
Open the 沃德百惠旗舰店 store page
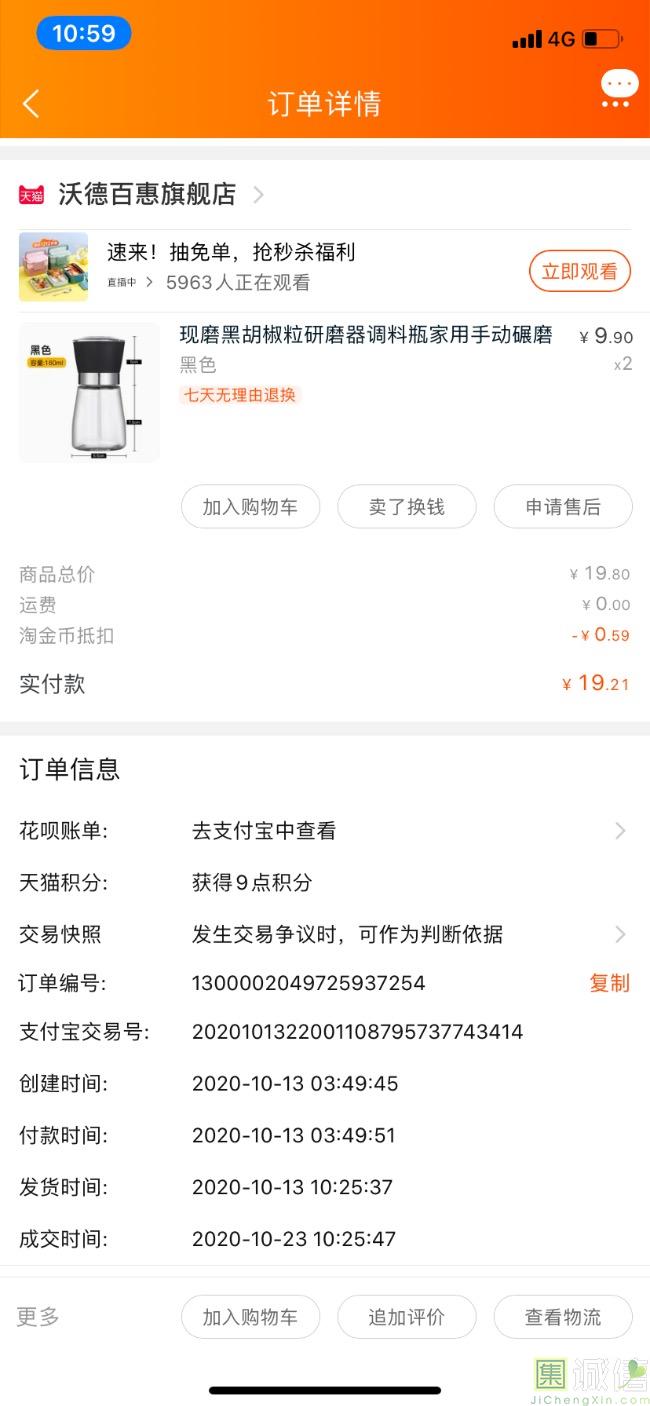pos(147,194)
